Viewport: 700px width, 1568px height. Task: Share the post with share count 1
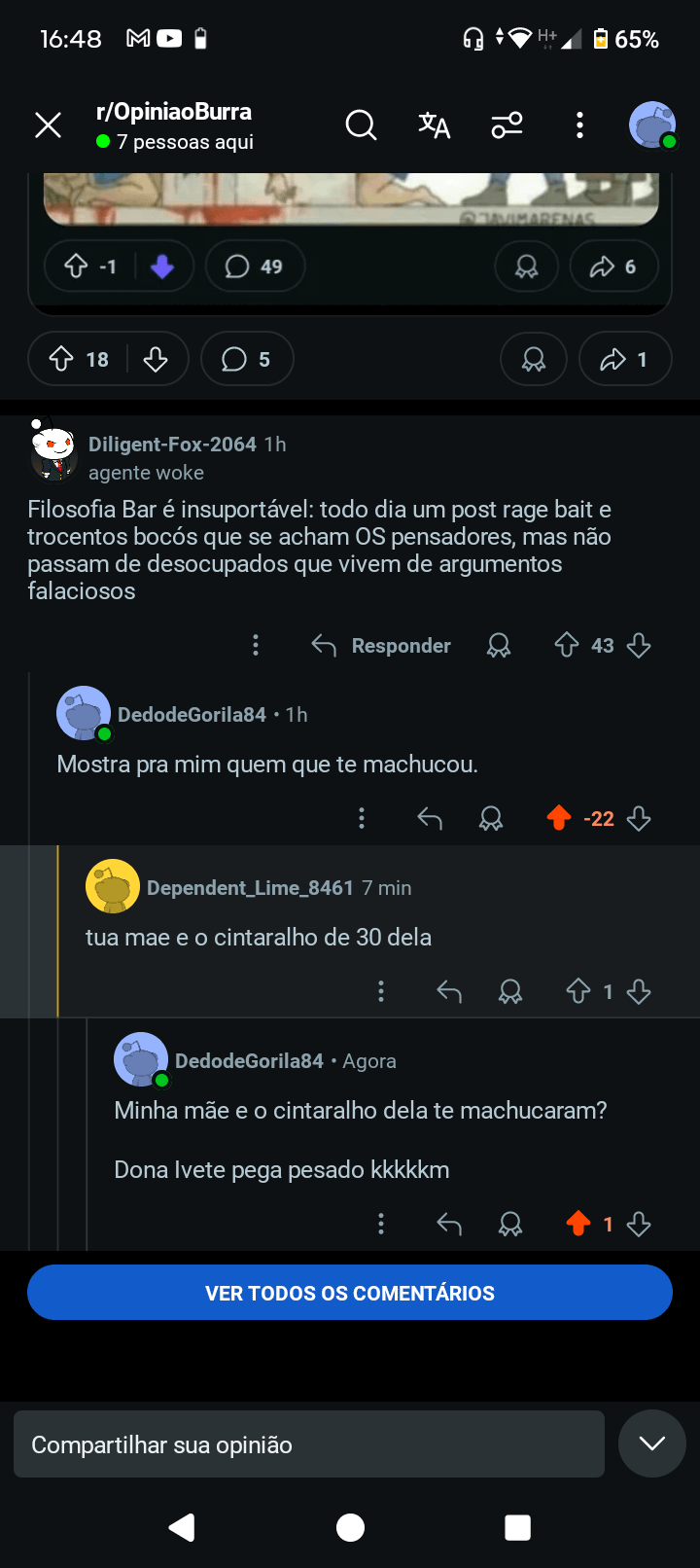[624, 360]
